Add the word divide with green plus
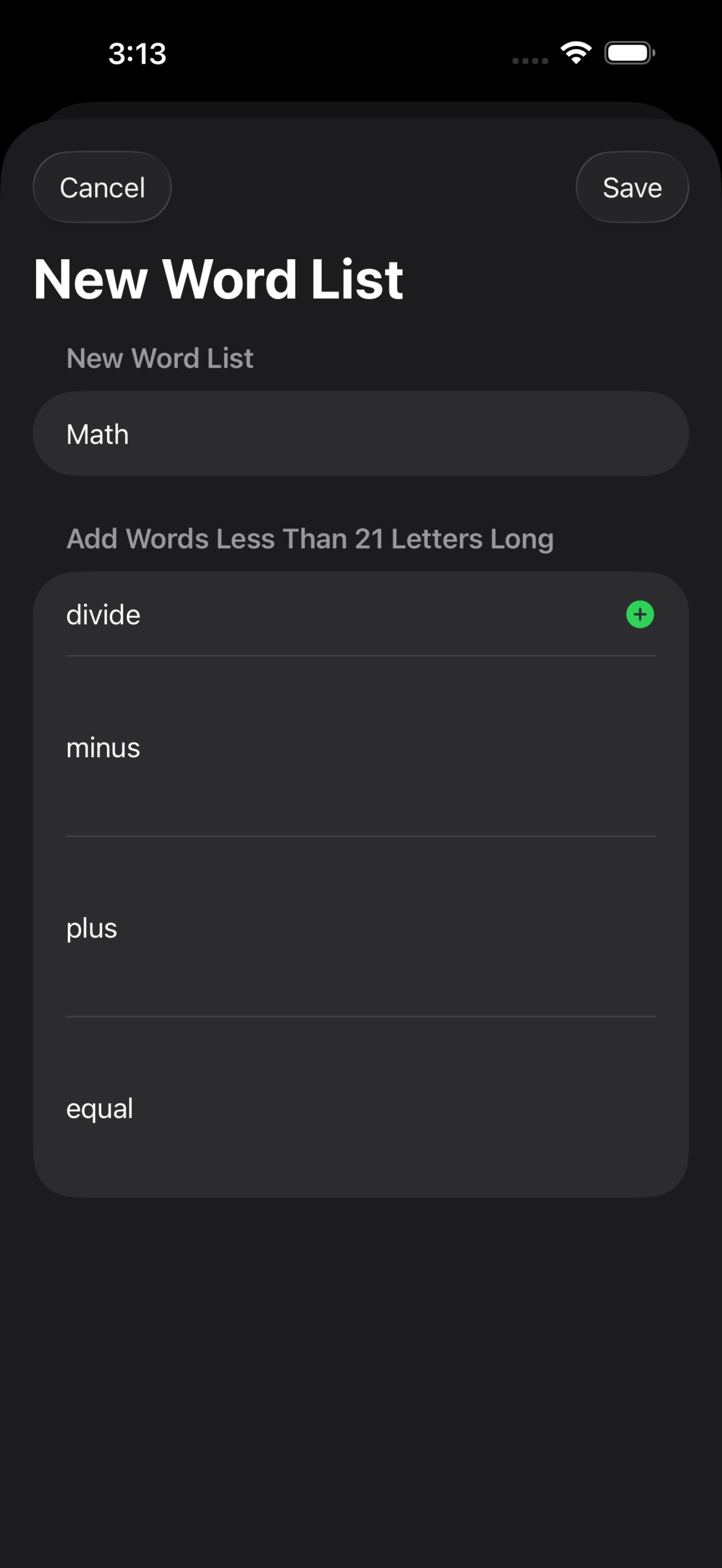This screenshot has width=722, height=1568. point(640,614)
